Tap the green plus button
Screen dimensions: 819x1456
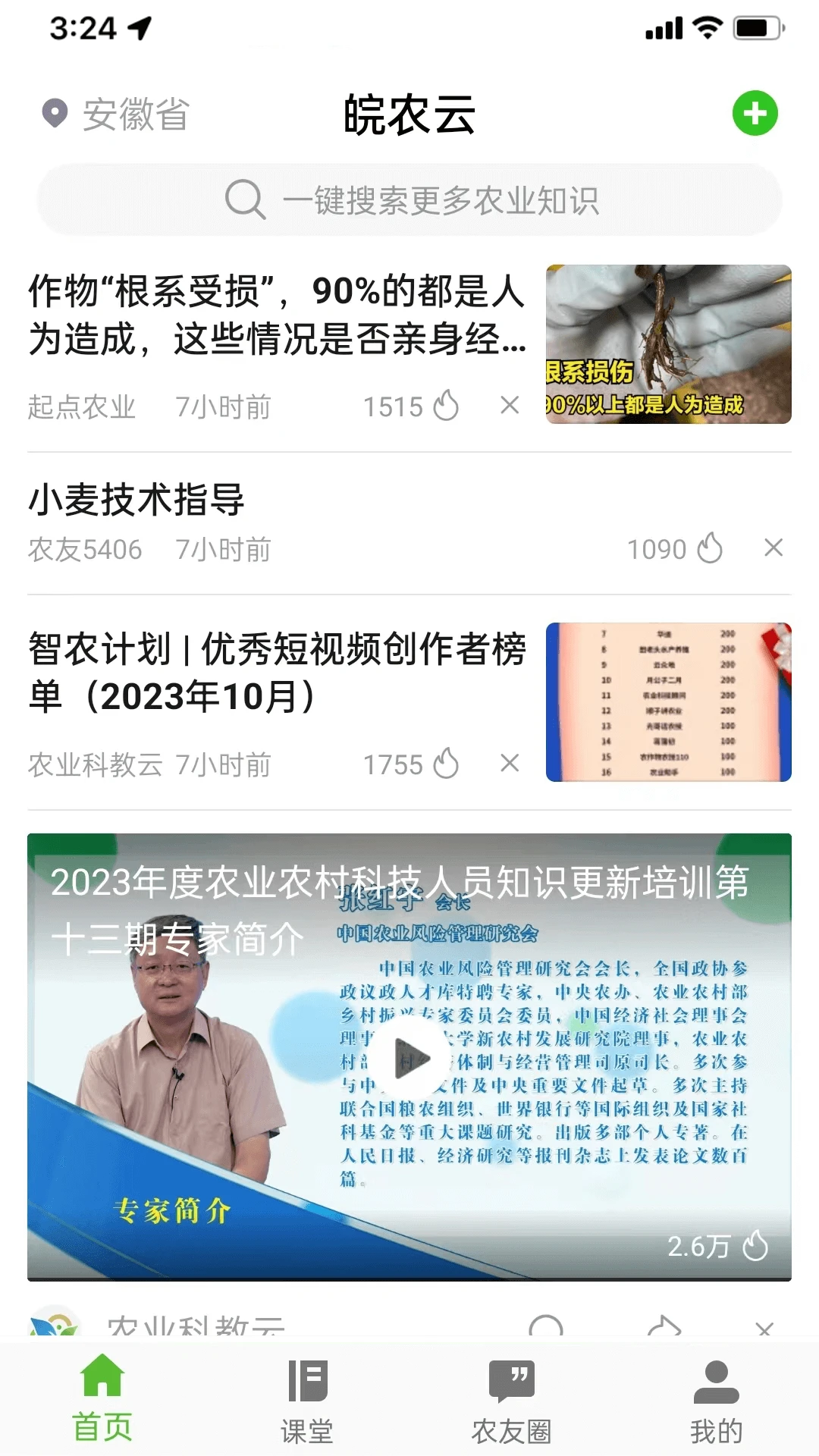click(x=755, y=114)
